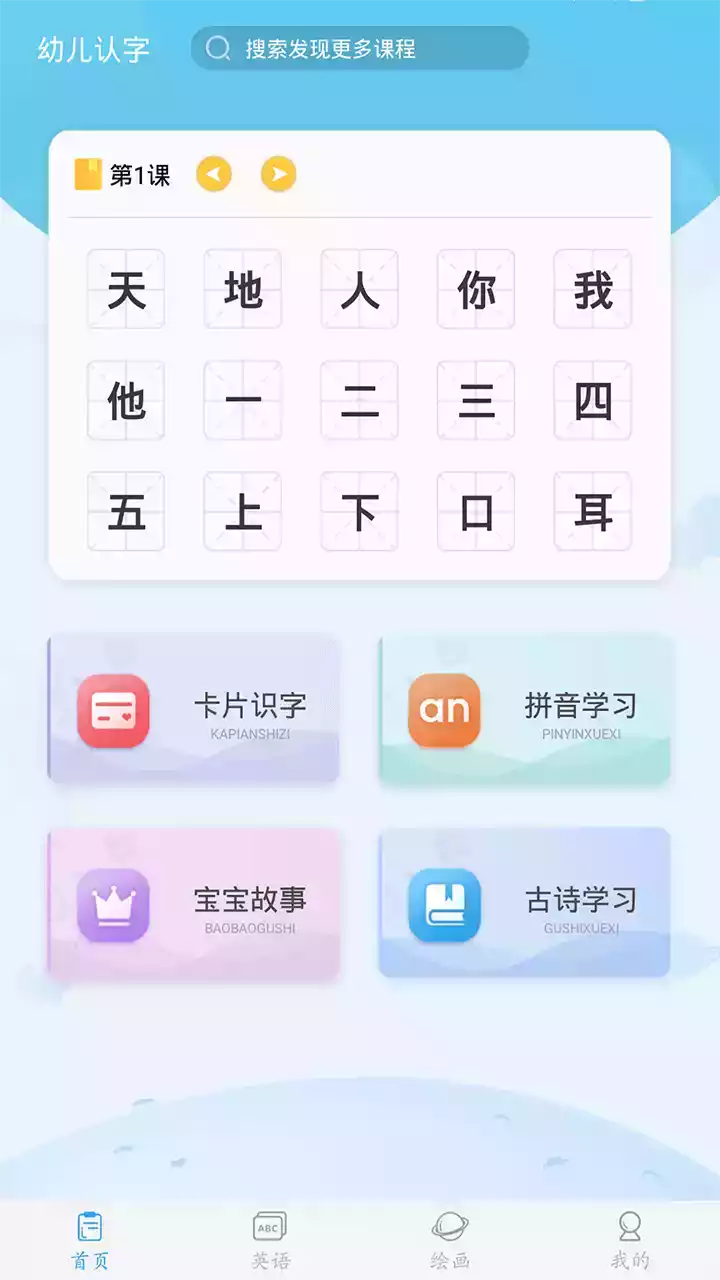This screenshot has height=1280, width=720.
Task: Select the character 四
Action: click(x=593, y=401)
